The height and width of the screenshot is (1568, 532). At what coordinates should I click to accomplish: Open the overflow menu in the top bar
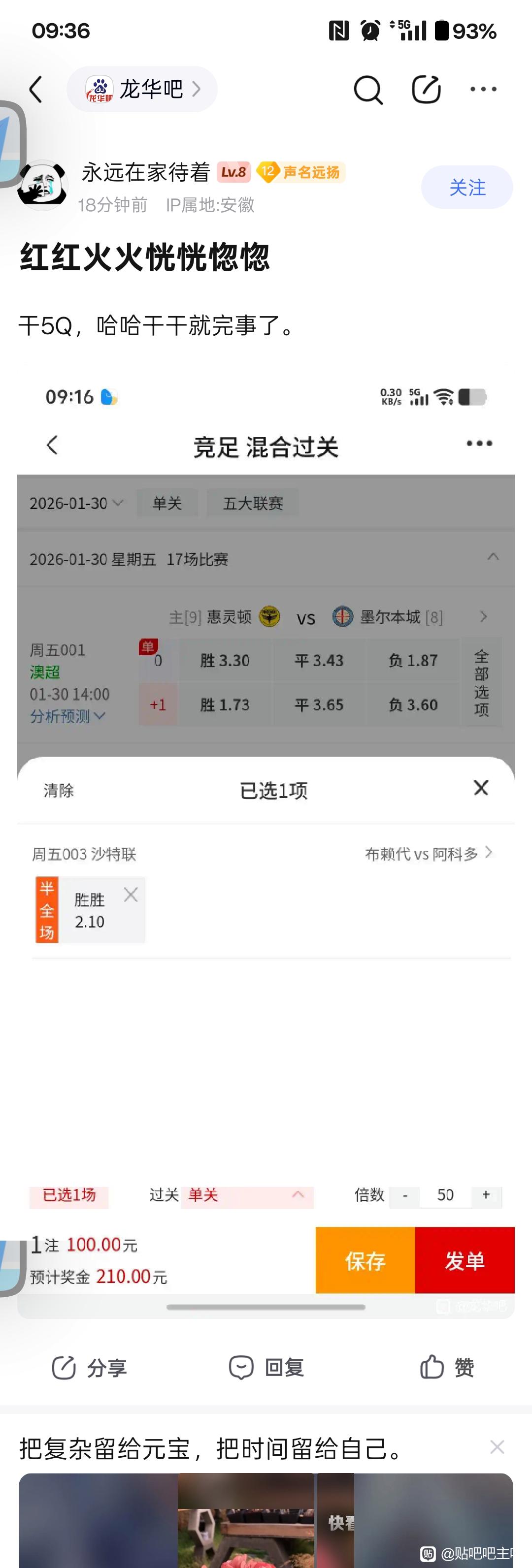coord(483,90)
